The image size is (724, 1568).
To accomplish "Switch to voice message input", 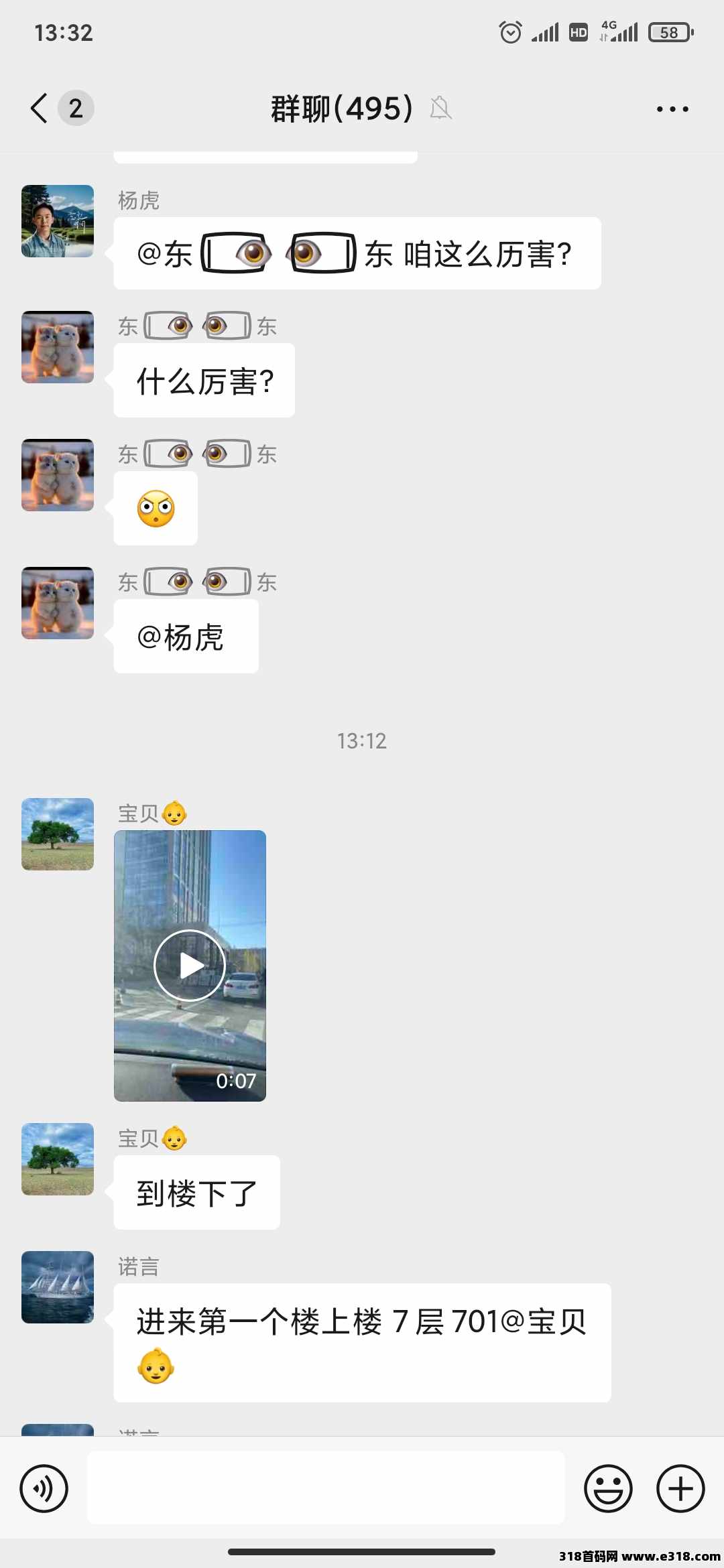I will pyautogui.click(x=44, y=1489).
